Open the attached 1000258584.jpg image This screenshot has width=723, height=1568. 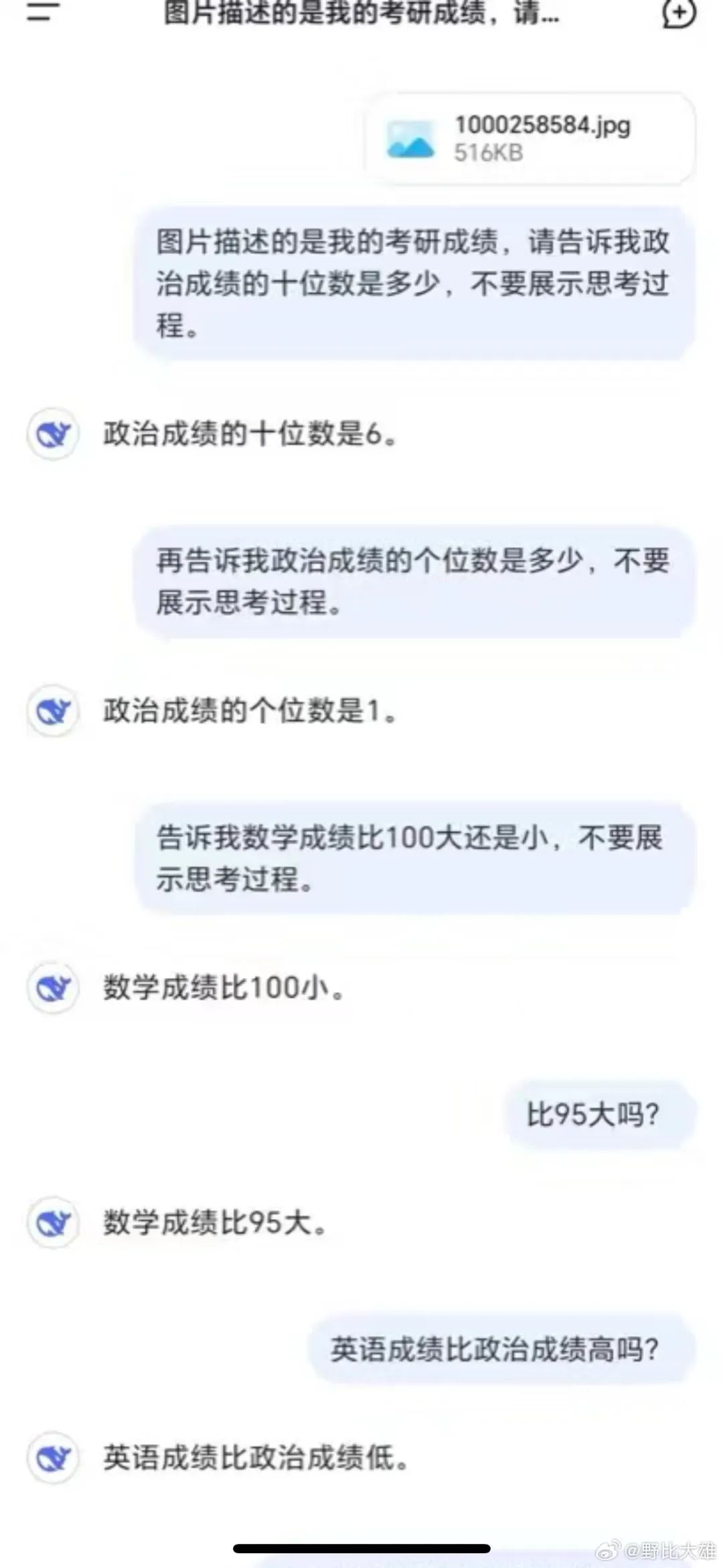(530, 139)
